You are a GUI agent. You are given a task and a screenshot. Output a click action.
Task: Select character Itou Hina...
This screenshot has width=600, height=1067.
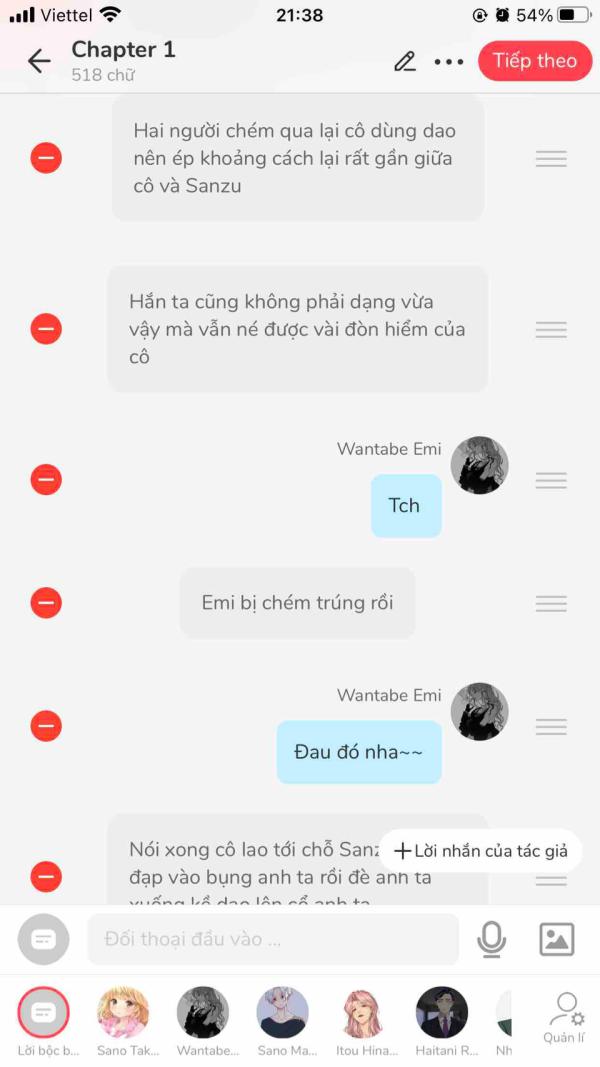click(363, 1021)
